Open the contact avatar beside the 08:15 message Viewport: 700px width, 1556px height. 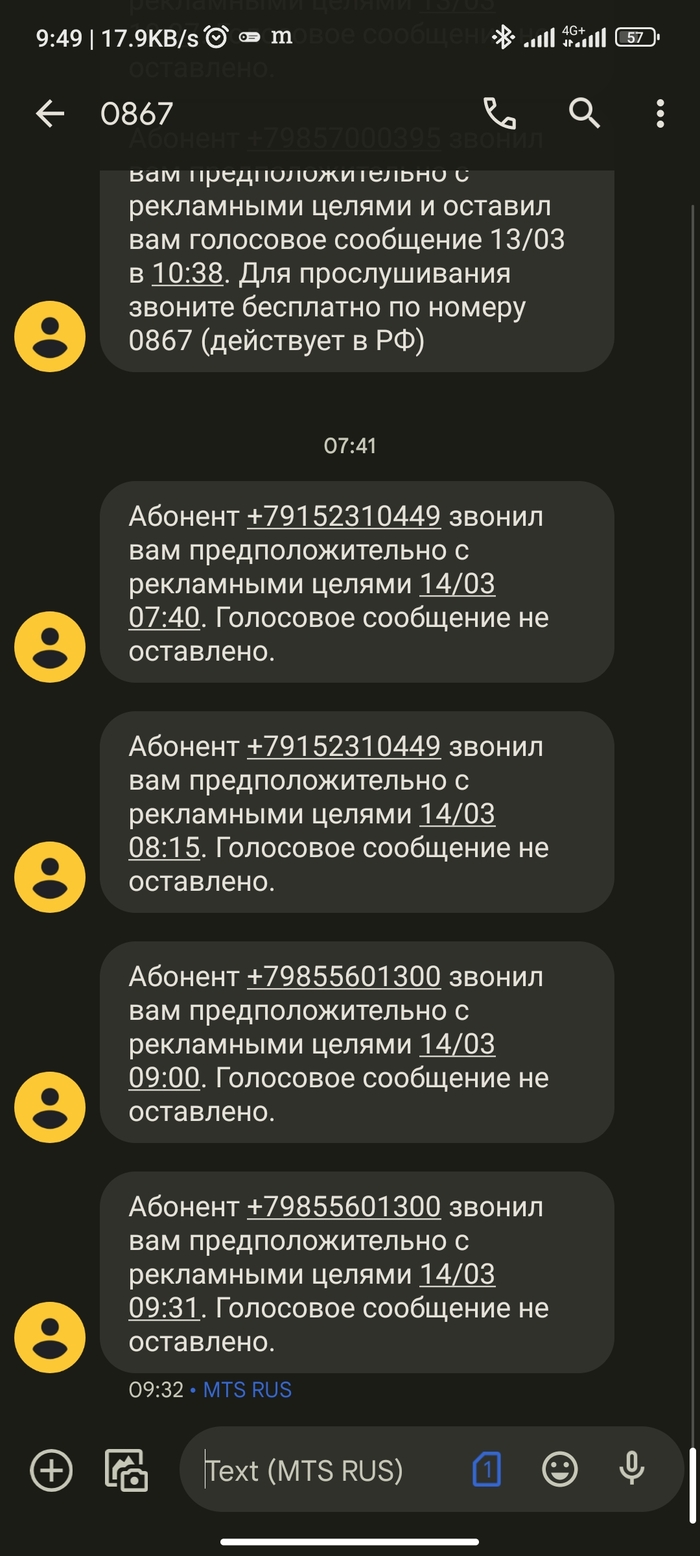tap(50, 877)
